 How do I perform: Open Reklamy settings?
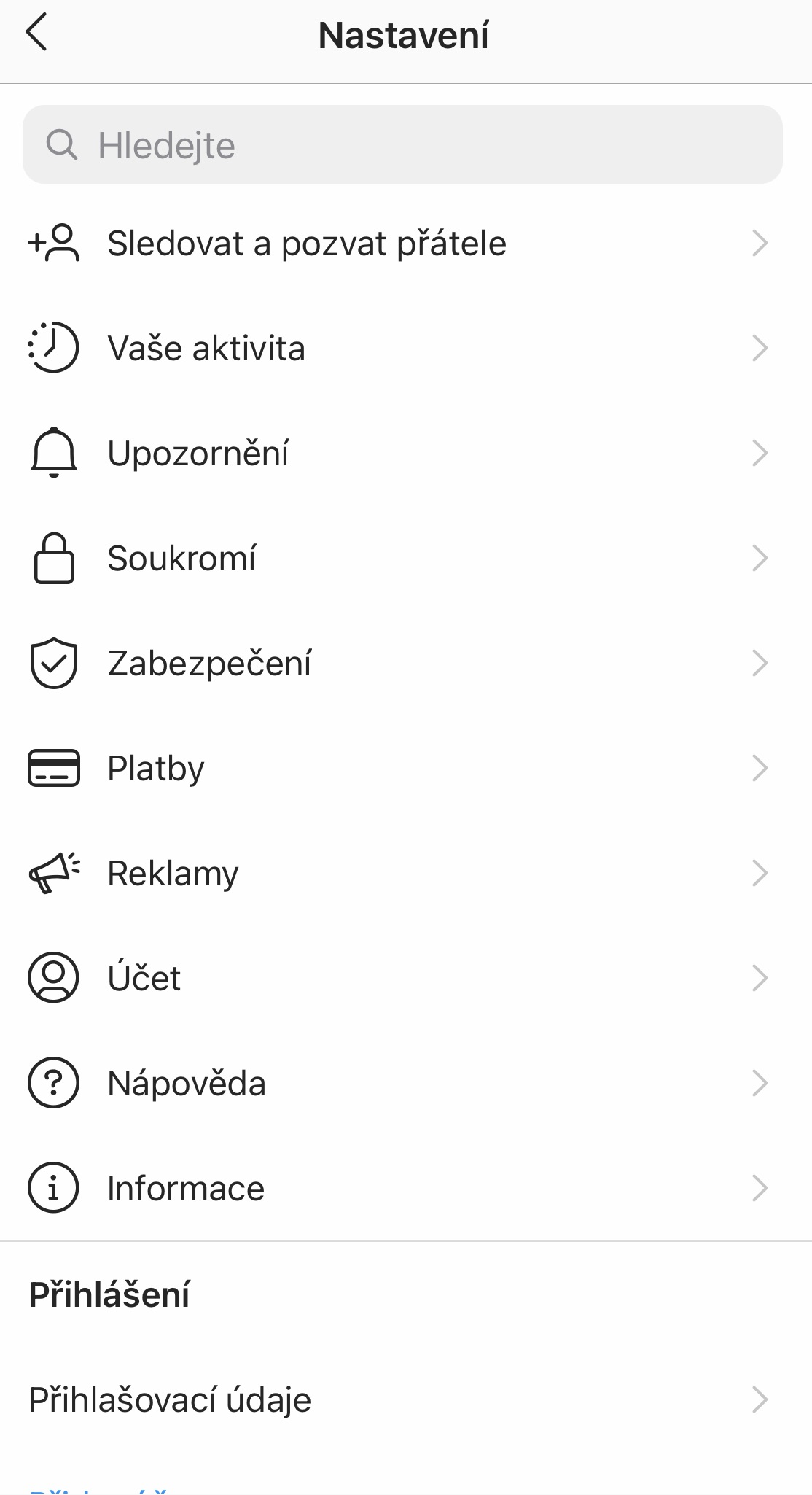tap(173, 874)
